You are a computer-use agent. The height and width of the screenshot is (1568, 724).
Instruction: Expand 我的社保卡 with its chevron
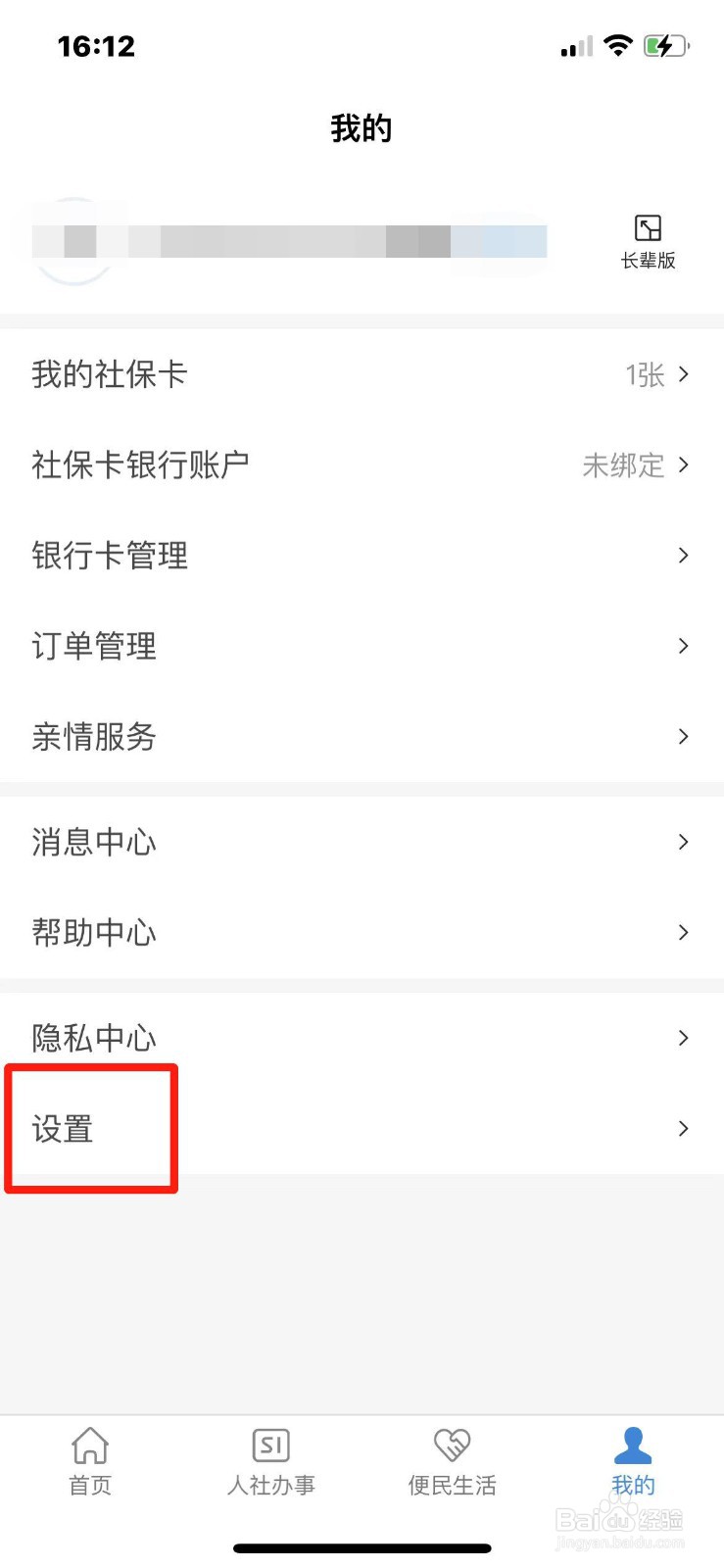683,374
